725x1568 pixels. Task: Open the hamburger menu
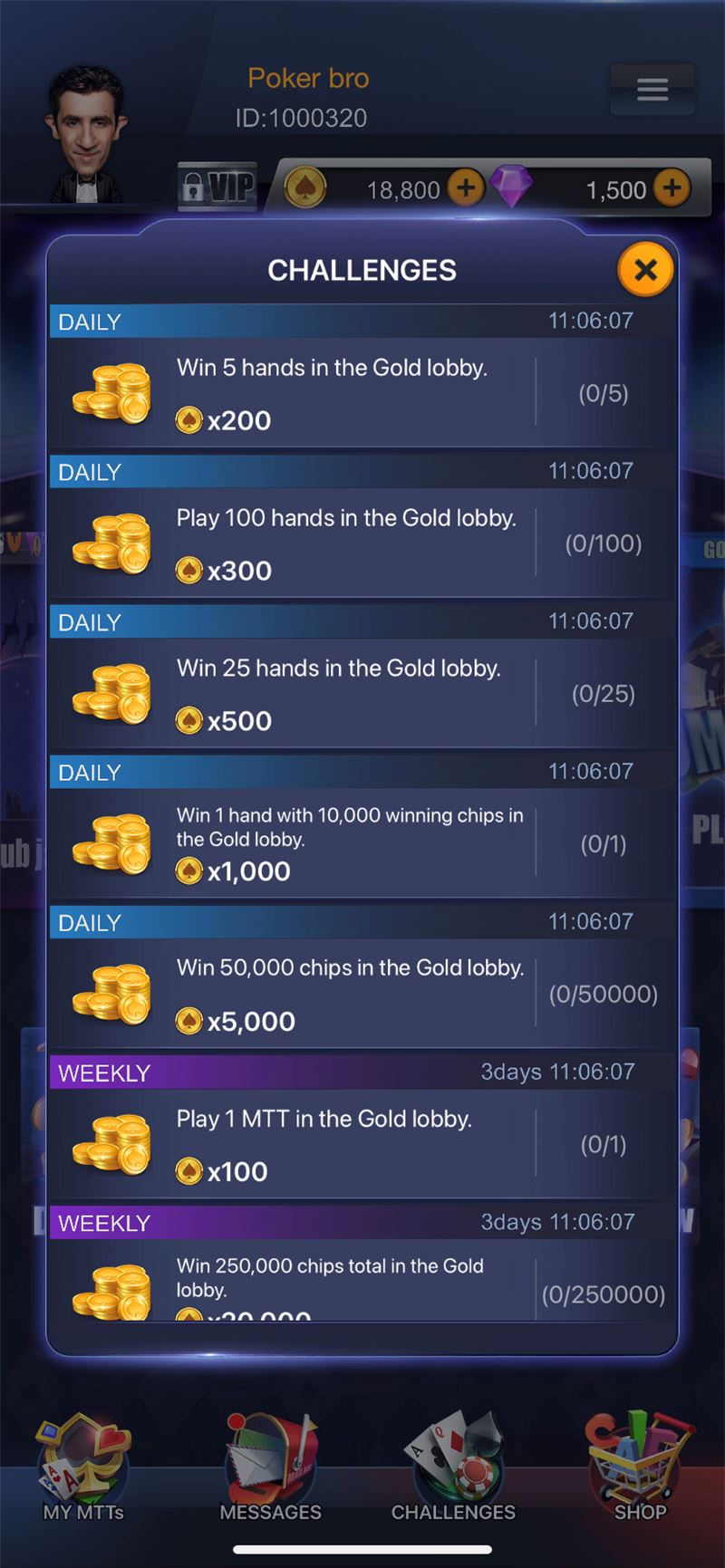(652, 89)
